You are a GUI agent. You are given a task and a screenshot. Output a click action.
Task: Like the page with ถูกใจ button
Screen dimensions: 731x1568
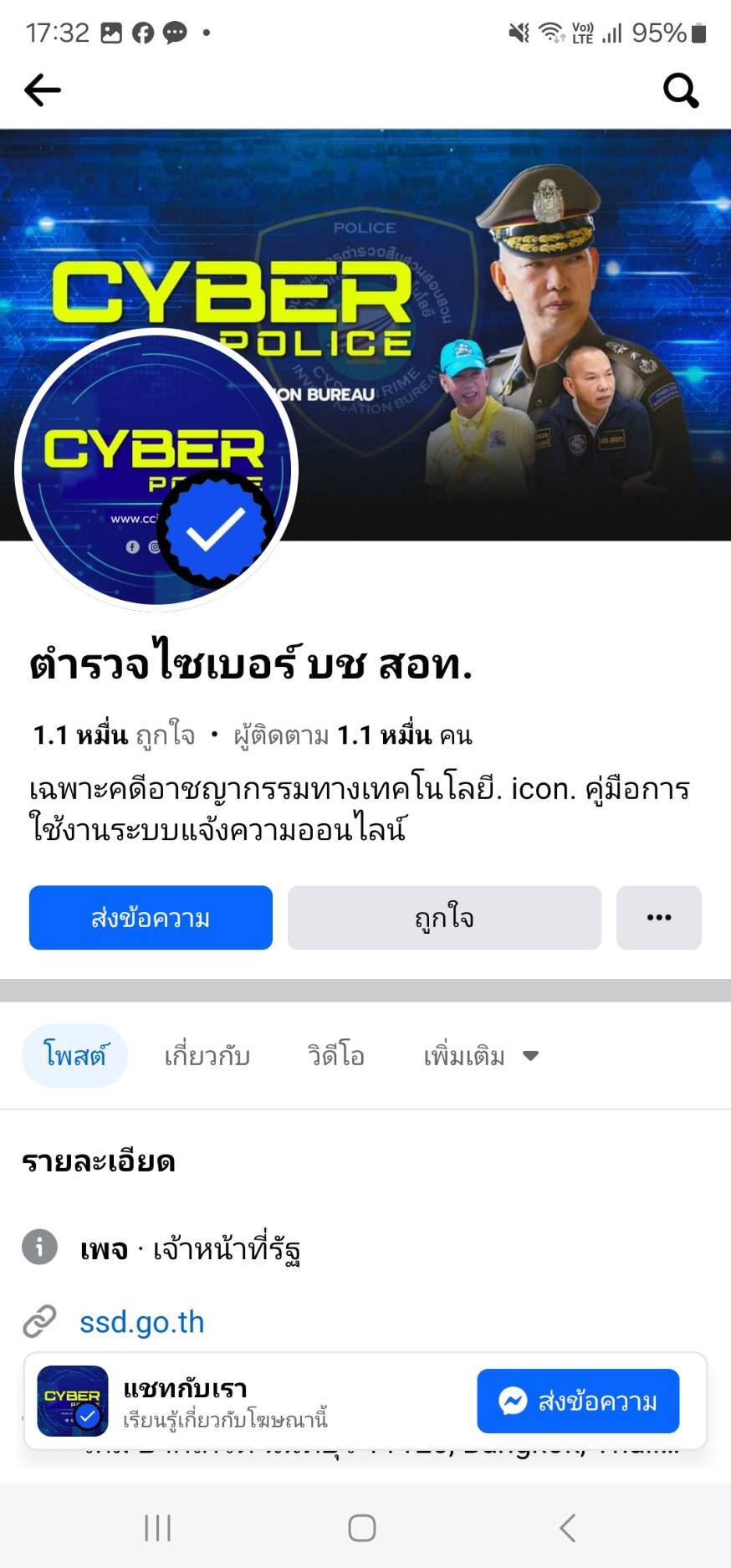[444, 918]
